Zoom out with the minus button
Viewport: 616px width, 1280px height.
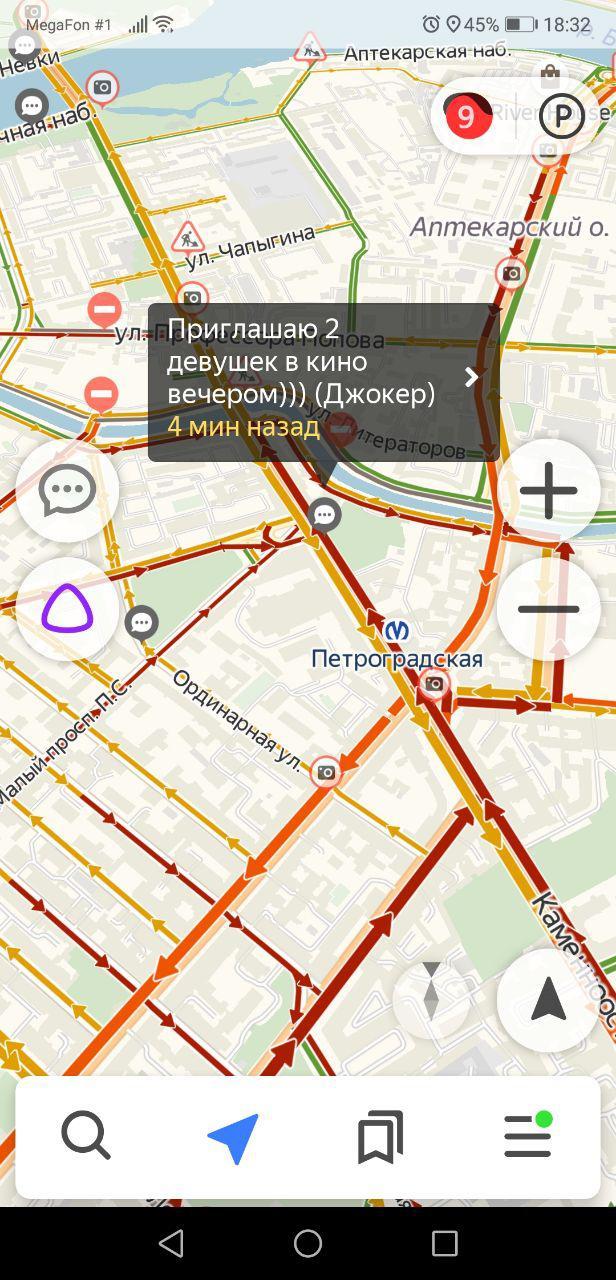pos(548,609)
